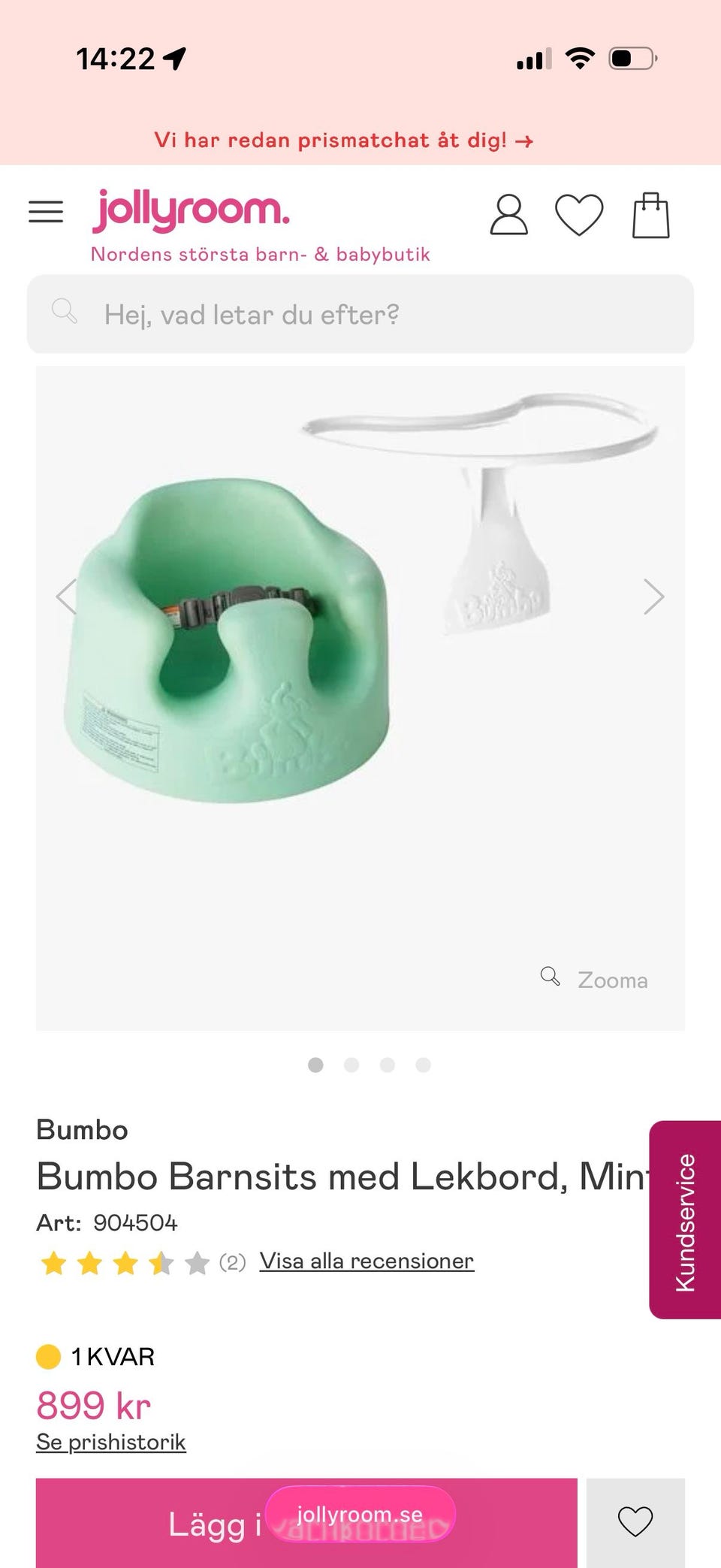
Task: Open the hamburger menu
Action: click(x=46, y=212)
